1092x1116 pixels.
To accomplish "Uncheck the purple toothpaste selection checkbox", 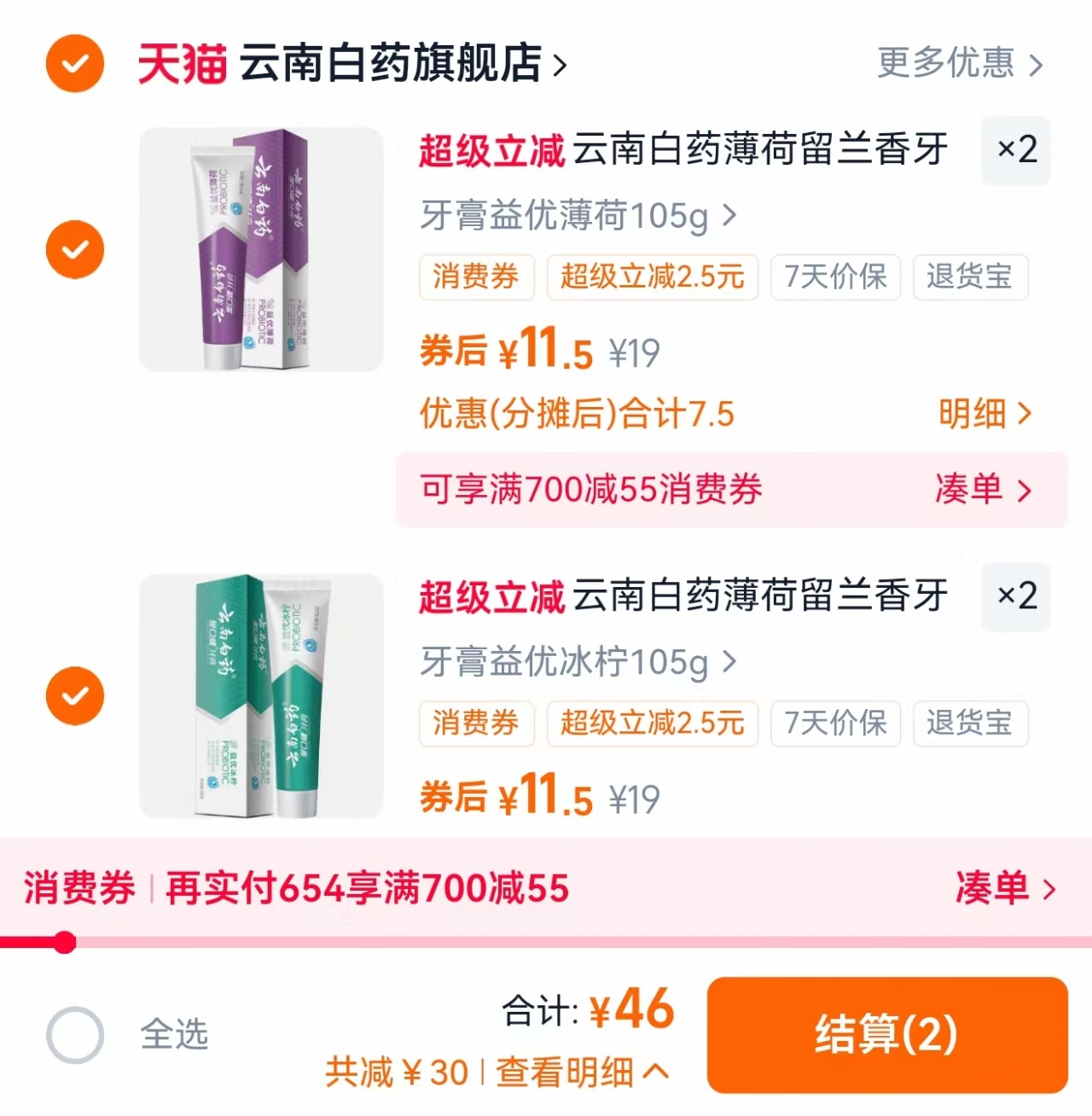I will coord(74,248).
